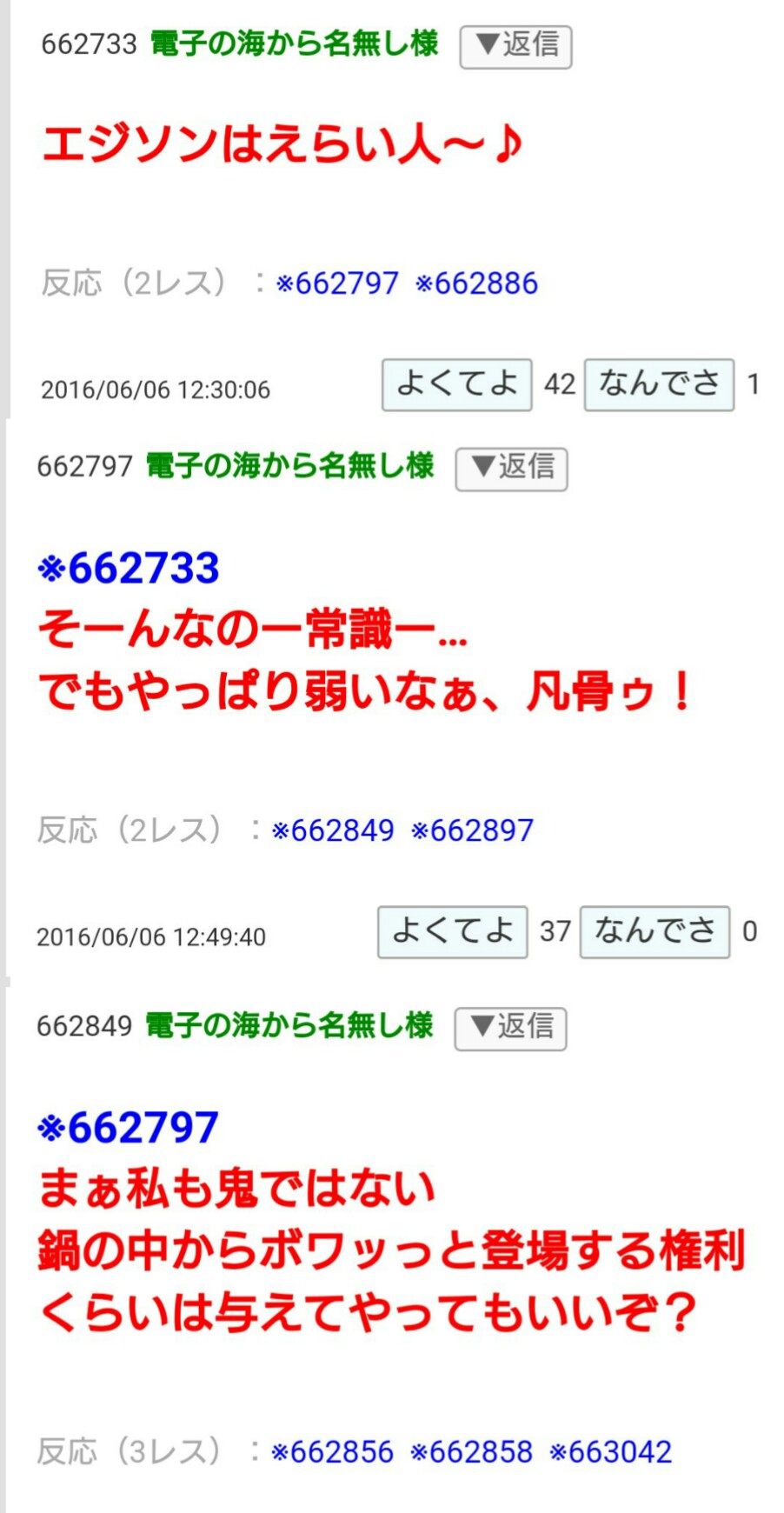Reply to comment 662733 via 返信 button

coord(515,46)
